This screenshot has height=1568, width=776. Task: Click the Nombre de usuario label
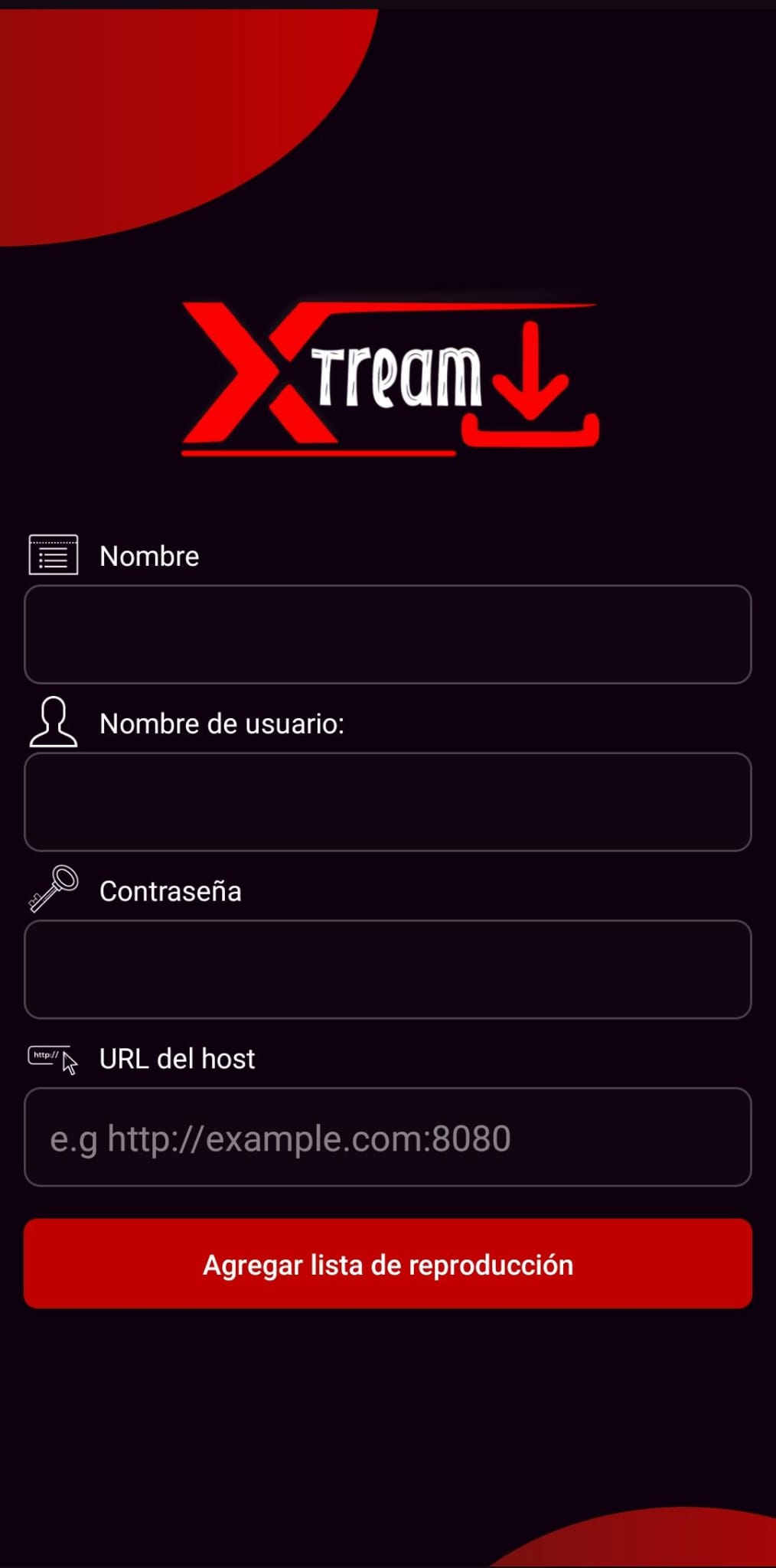pos(222,723)
